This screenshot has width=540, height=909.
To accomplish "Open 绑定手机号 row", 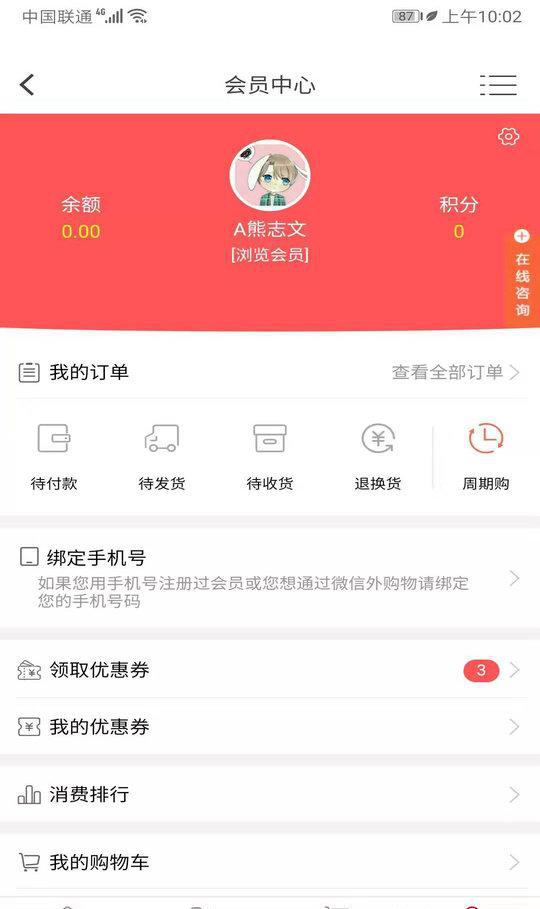I will pyautogui.click(x=270, y=578).
